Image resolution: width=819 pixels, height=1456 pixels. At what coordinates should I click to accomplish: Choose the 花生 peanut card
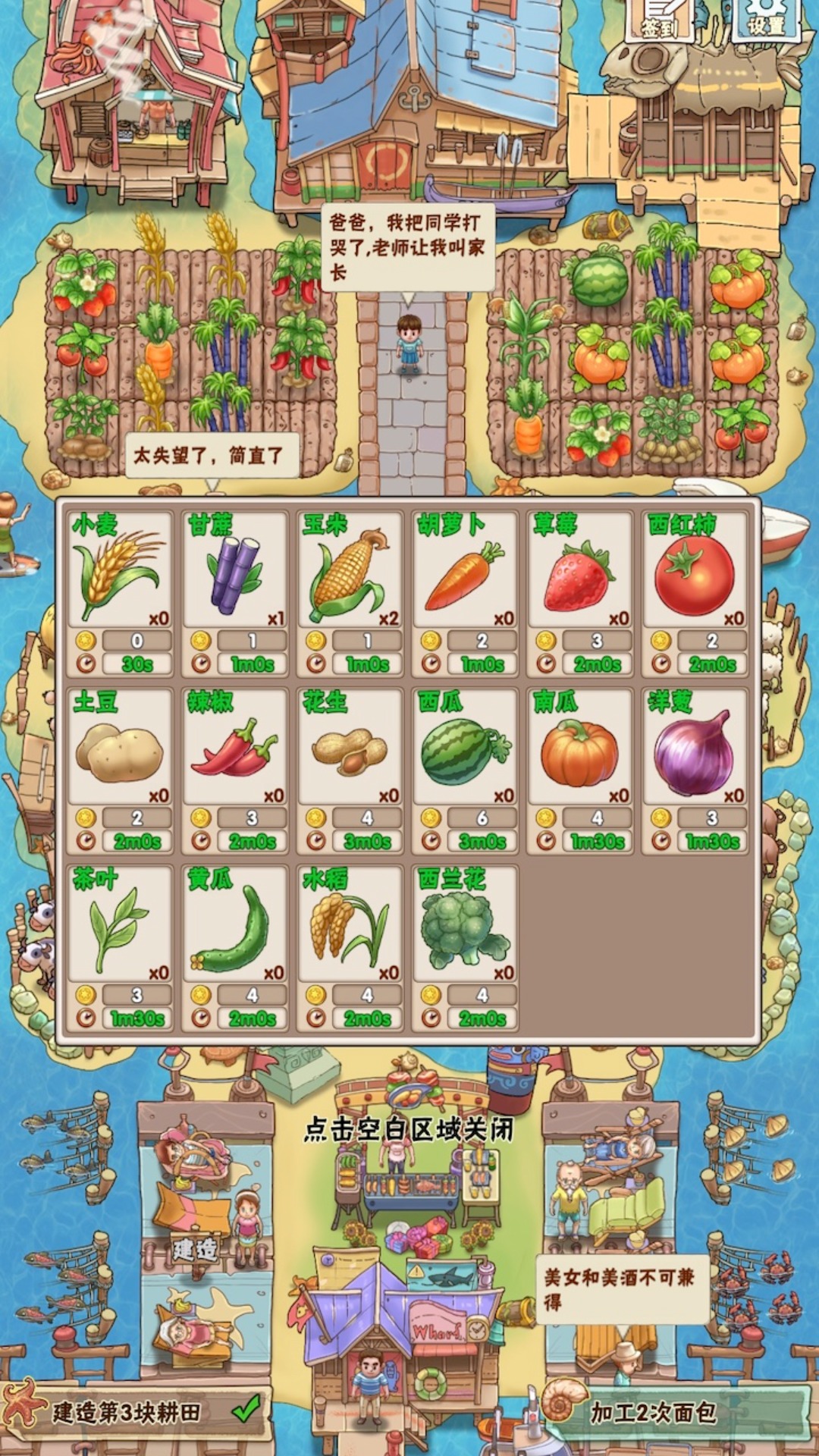(x=350, y=754)
